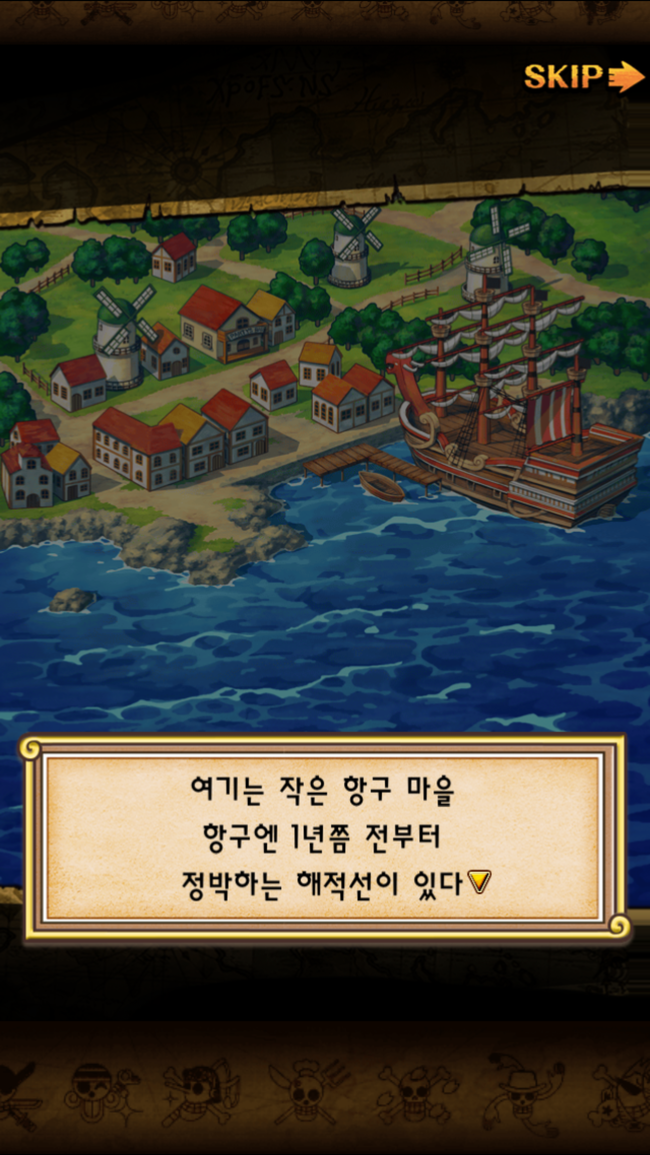Advance the dialogue via the yellow arrow
This screenshot has height=1155, width=650.
[x=481, y=882]
